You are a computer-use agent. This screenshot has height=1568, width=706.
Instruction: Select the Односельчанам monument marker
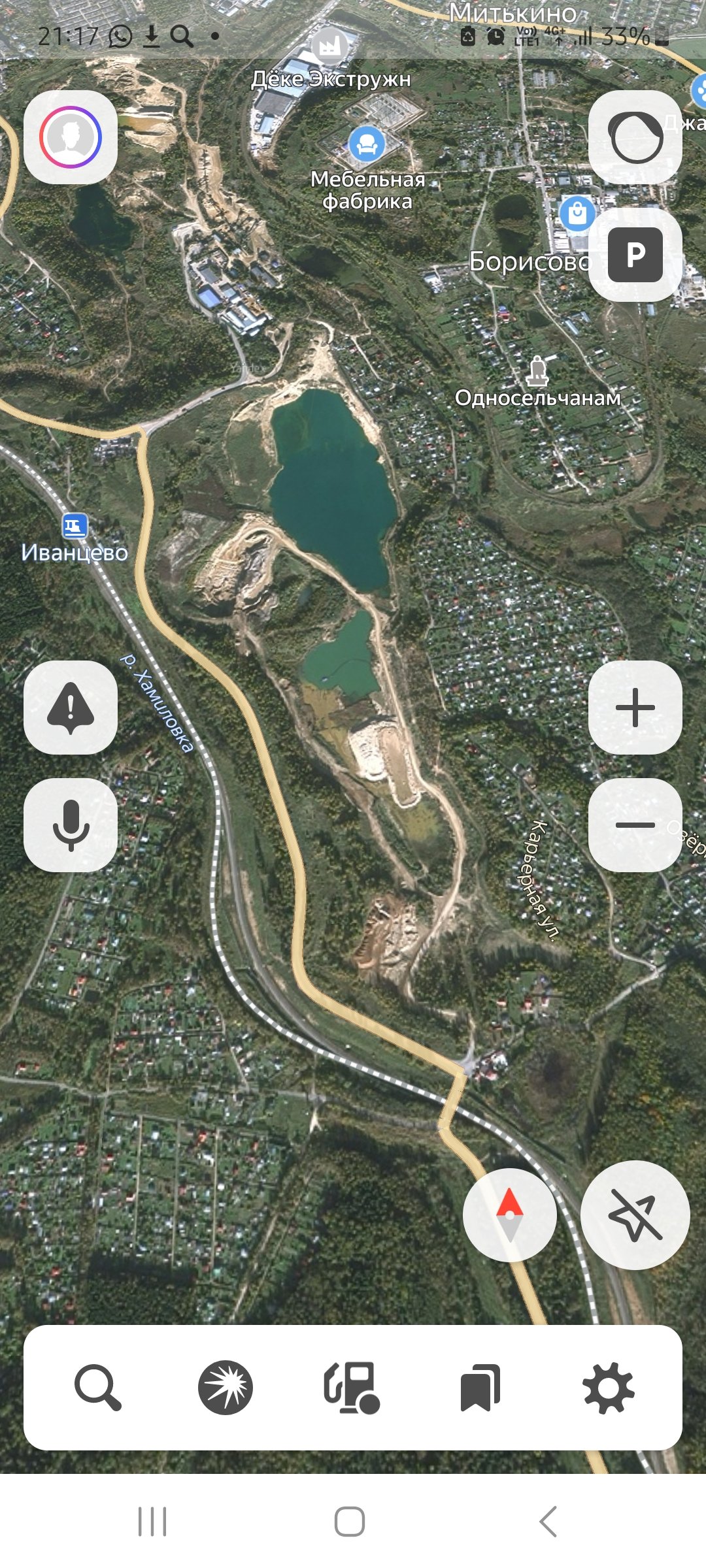(537, 371)
